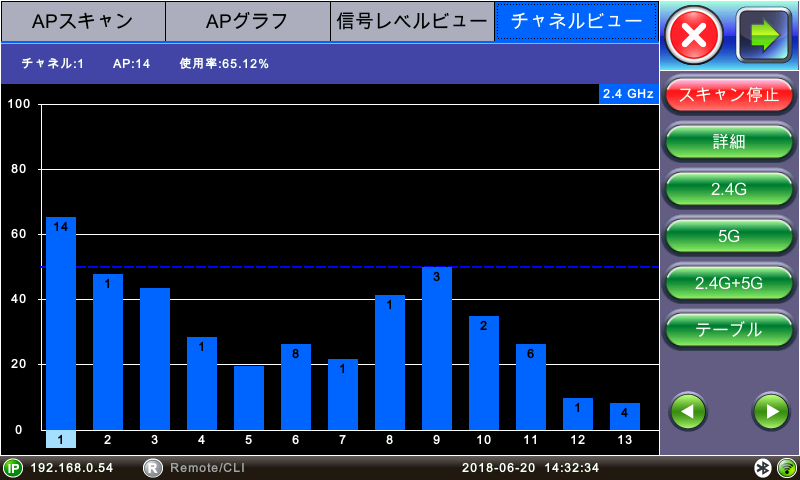This screenshot has width=800, height=480.
Task: Select the 2.4G+5G combined view
Action: tap(729, 282)
